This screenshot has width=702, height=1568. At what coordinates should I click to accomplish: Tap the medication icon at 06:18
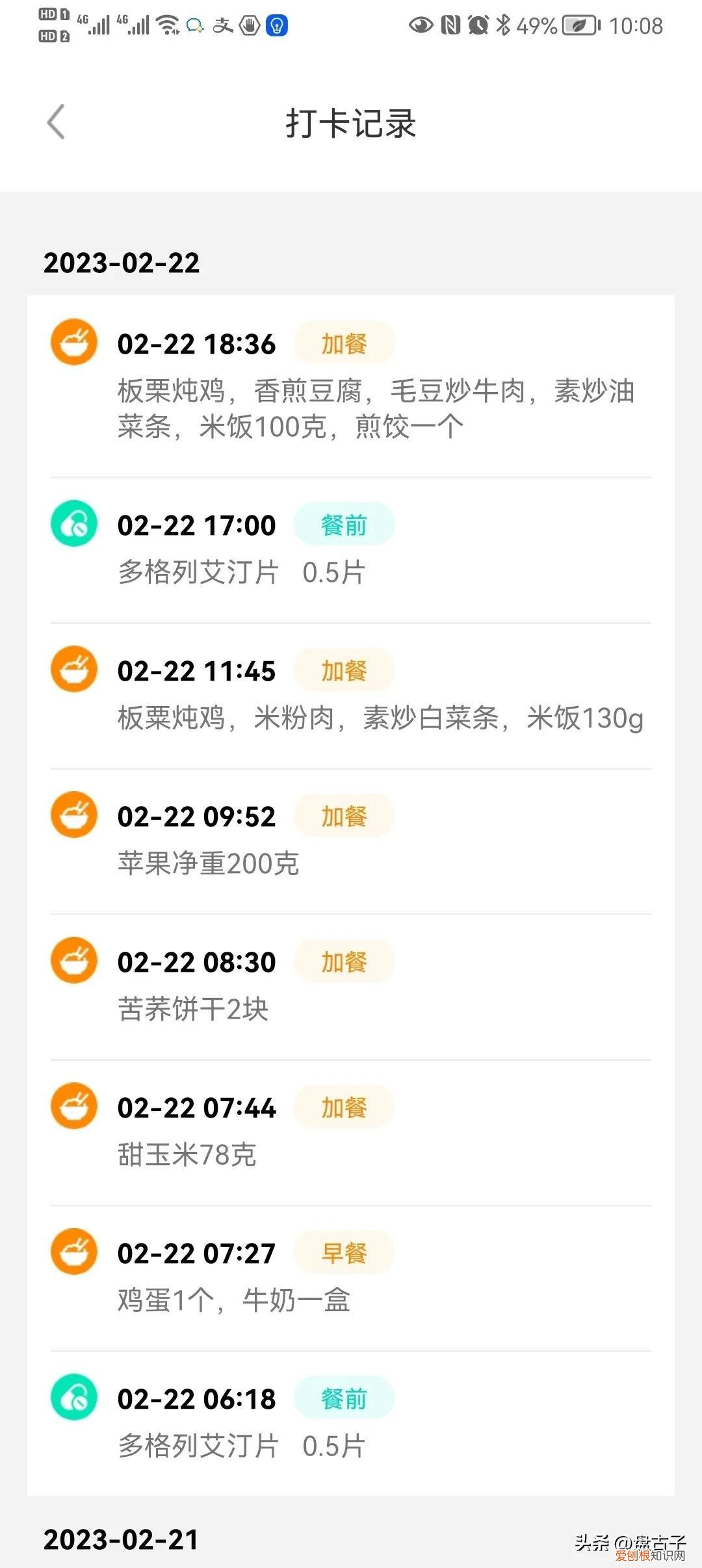tap(73, 1398)
